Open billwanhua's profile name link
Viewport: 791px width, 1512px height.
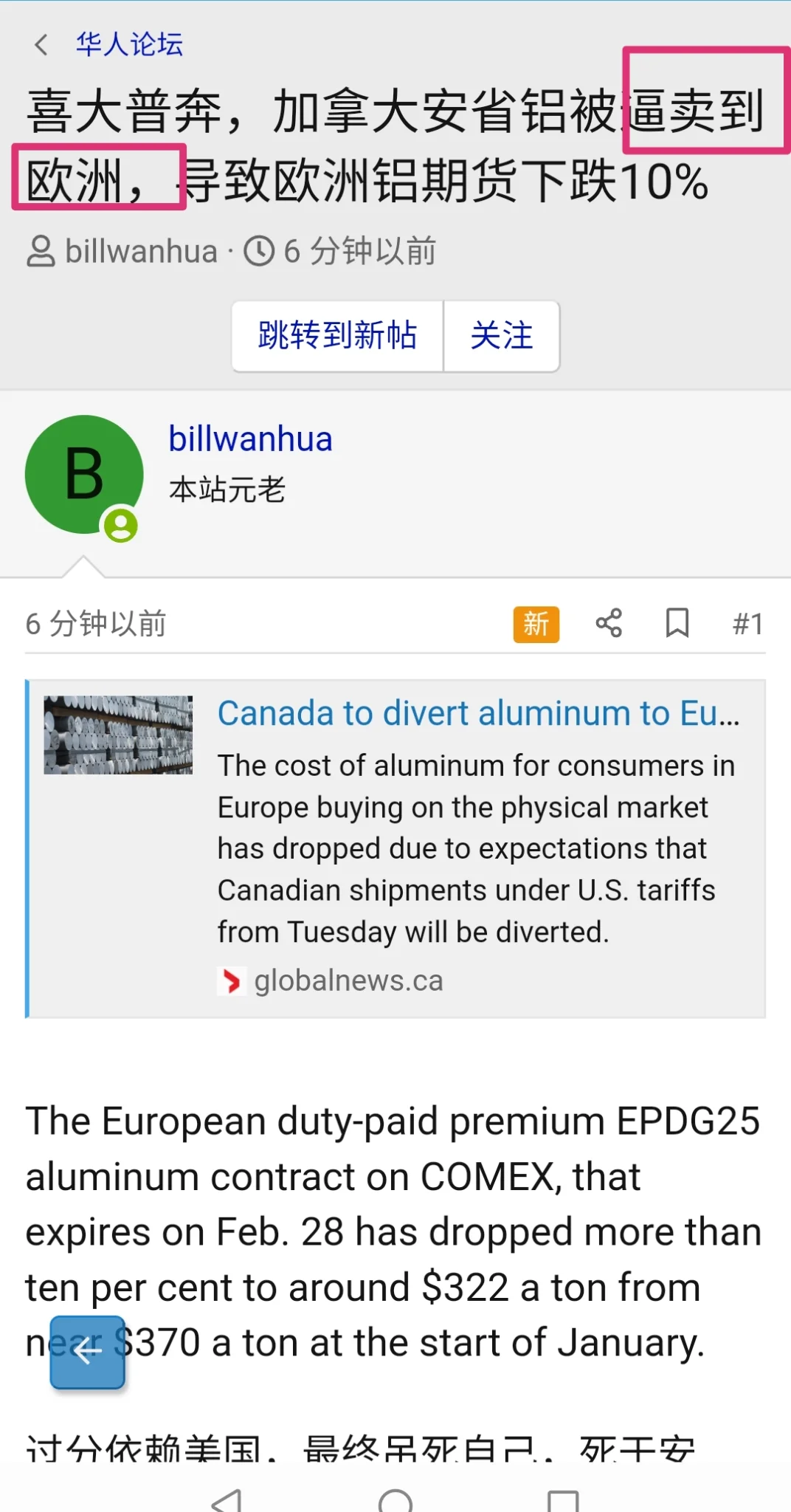(x=250, y=439)
